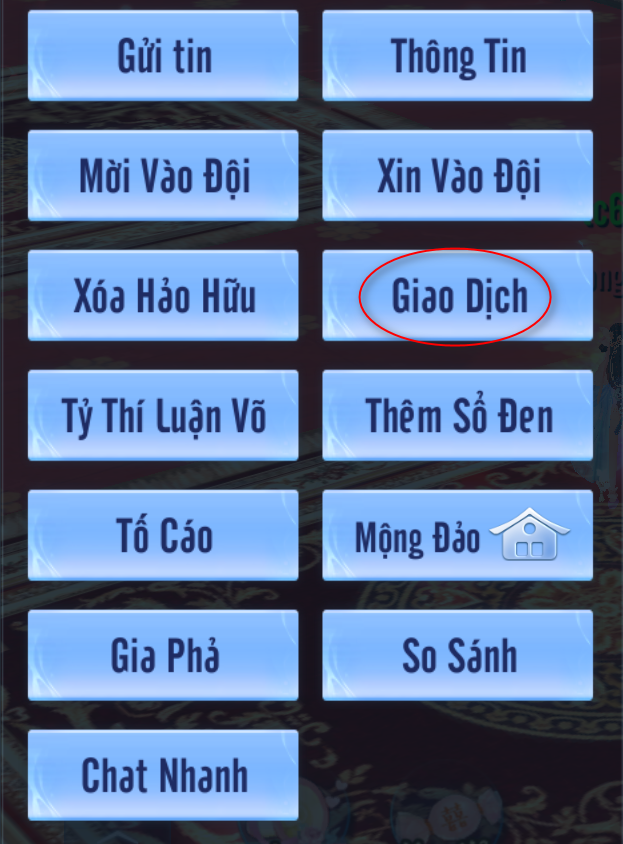The height and width of the screenshot is (844, 623).
Task: Select Mời Vào Đội option
Action: (163, 176)
